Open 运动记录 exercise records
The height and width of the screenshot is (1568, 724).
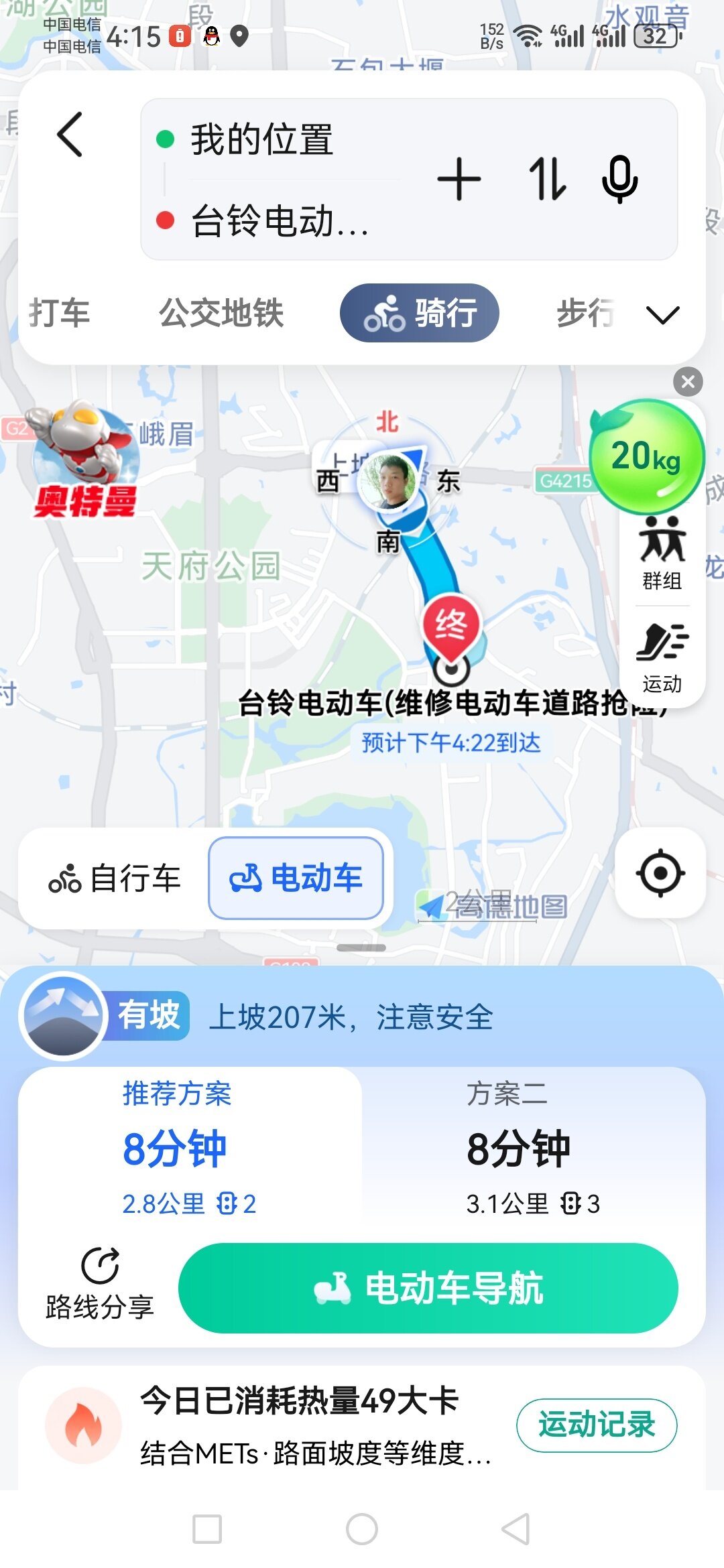(596, 1425)
